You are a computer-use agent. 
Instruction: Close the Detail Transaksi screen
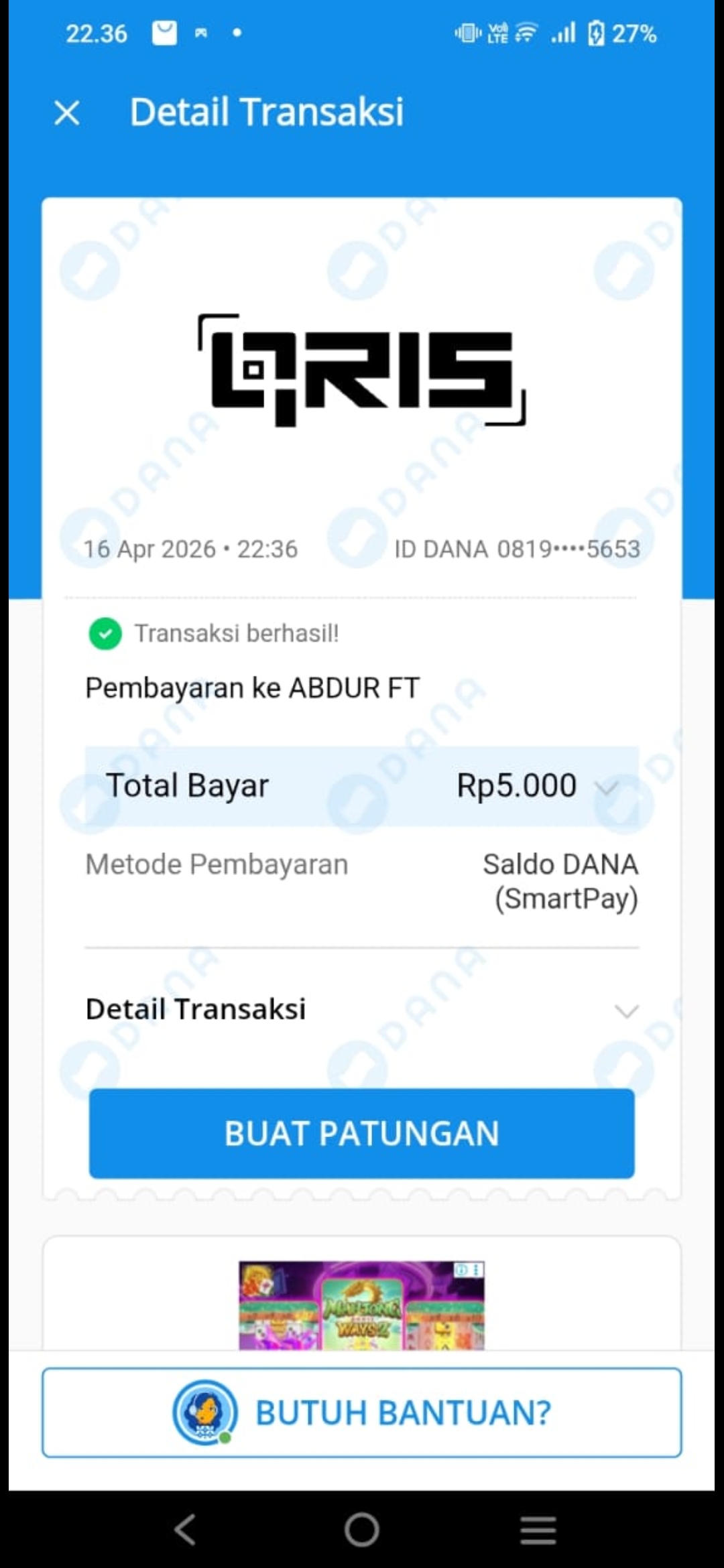67,113
